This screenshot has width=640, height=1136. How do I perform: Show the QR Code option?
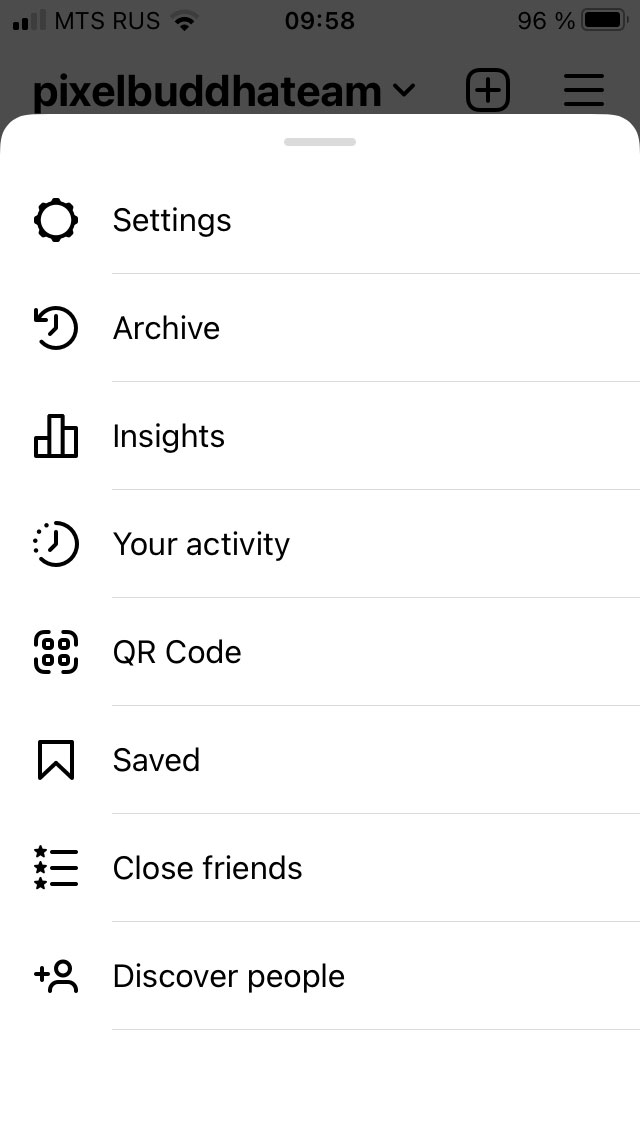(320, 652)
